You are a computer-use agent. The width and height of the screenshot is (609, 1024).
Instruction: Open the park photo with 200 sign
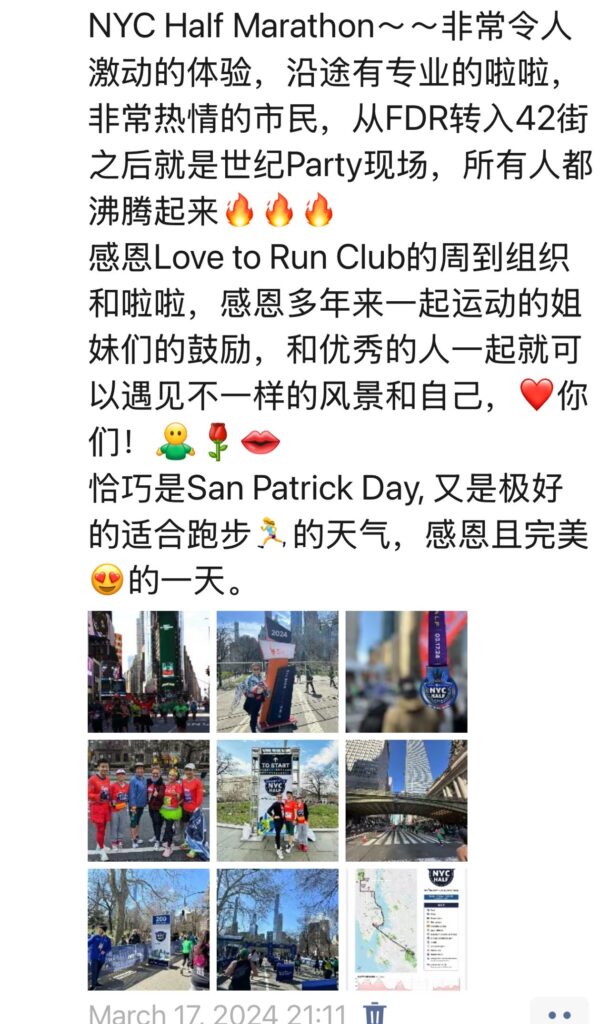pos(148,929)
